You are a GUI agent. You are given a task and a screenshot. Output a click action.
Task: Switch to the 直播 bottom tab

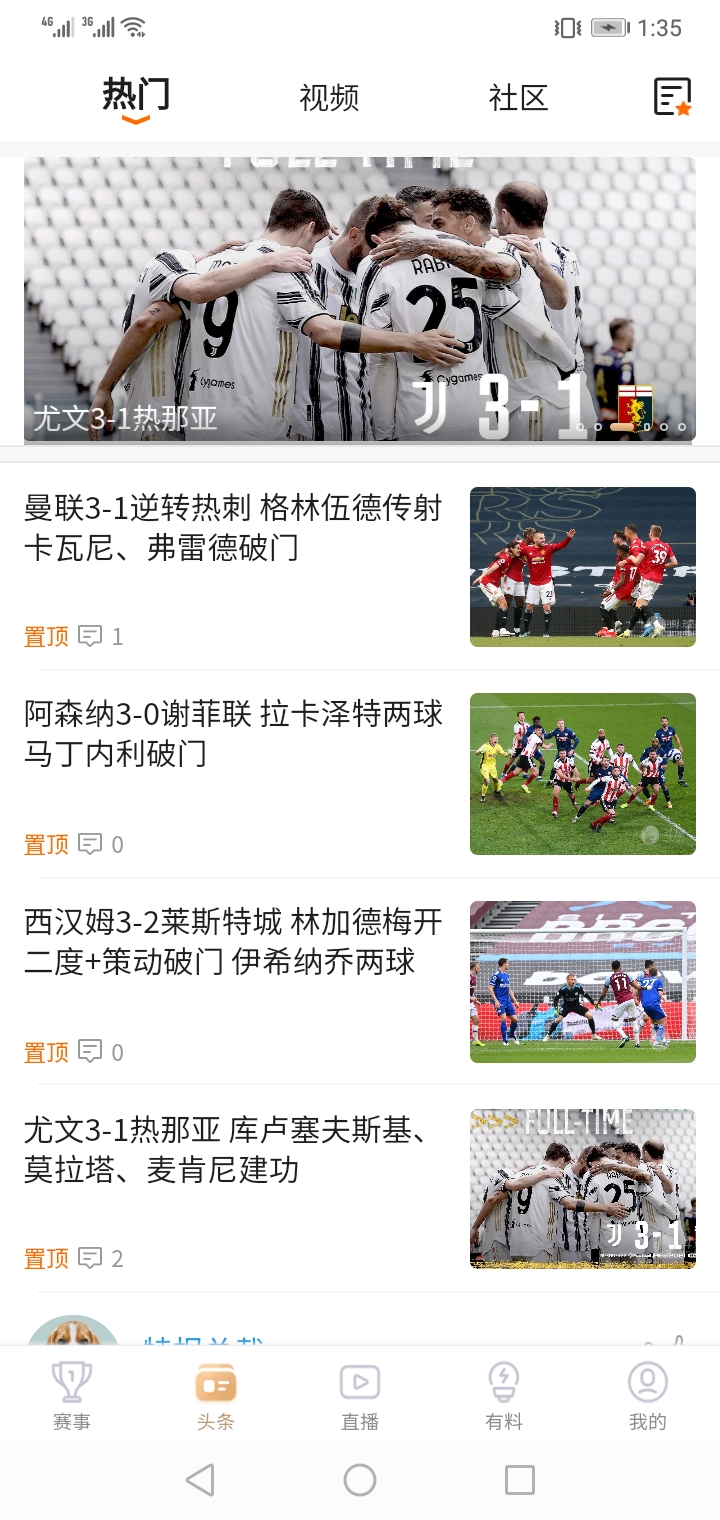360,1396
